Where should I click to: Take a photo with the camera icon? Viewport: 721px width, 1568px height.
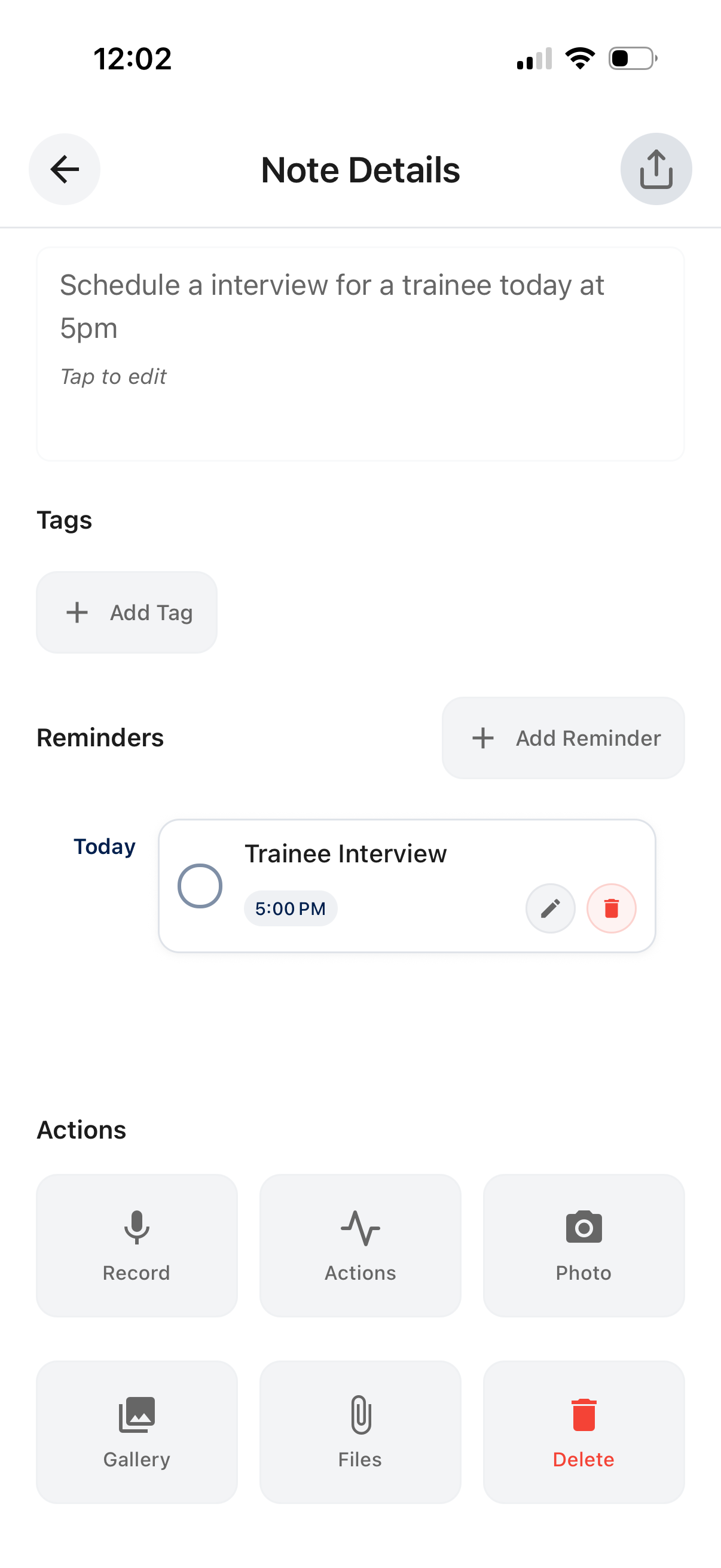tap(583, 1225)
